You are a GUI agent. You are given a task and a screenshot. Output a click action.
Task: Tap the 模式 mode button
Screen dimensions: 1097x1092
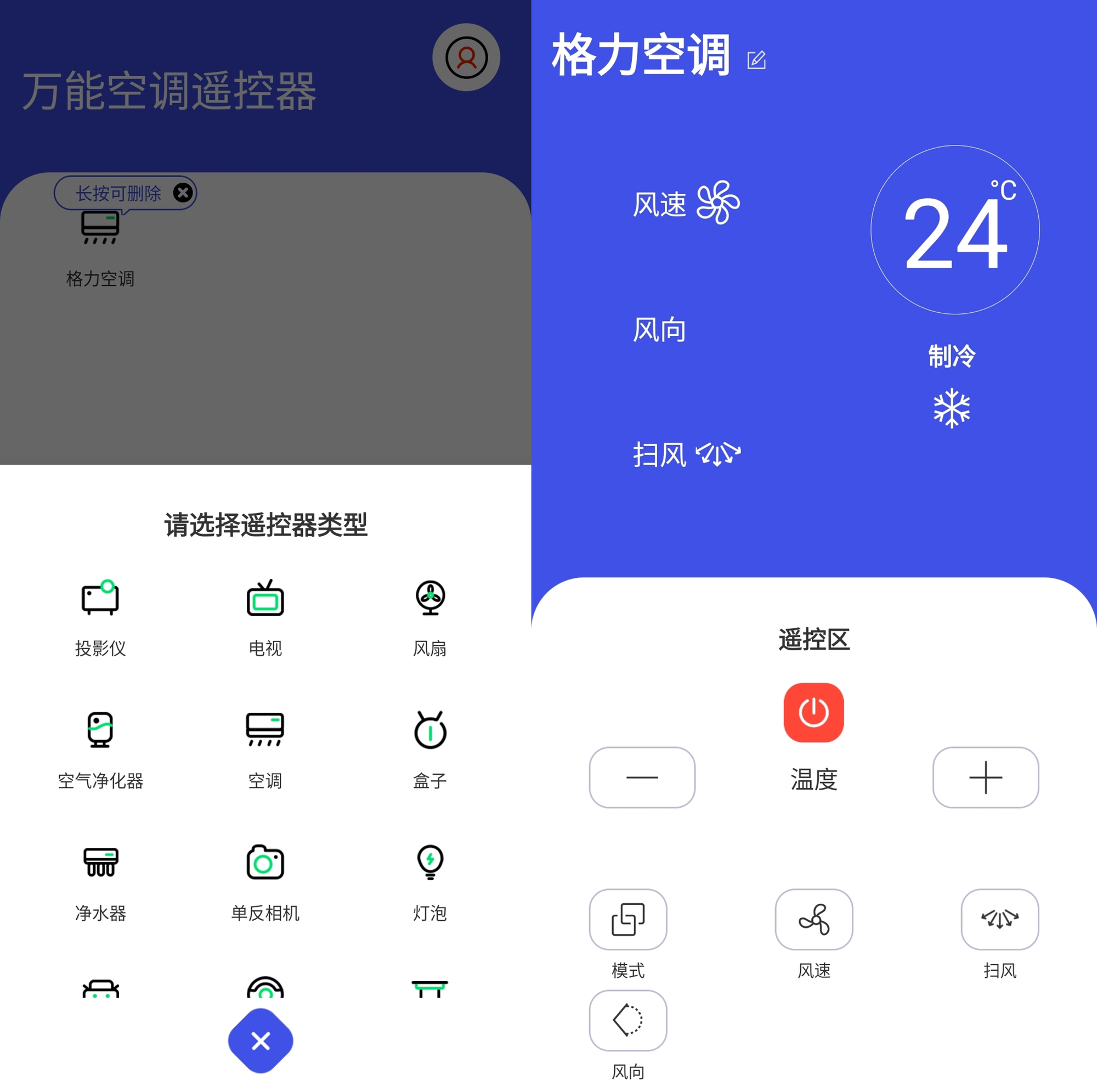tap(627, 919)
